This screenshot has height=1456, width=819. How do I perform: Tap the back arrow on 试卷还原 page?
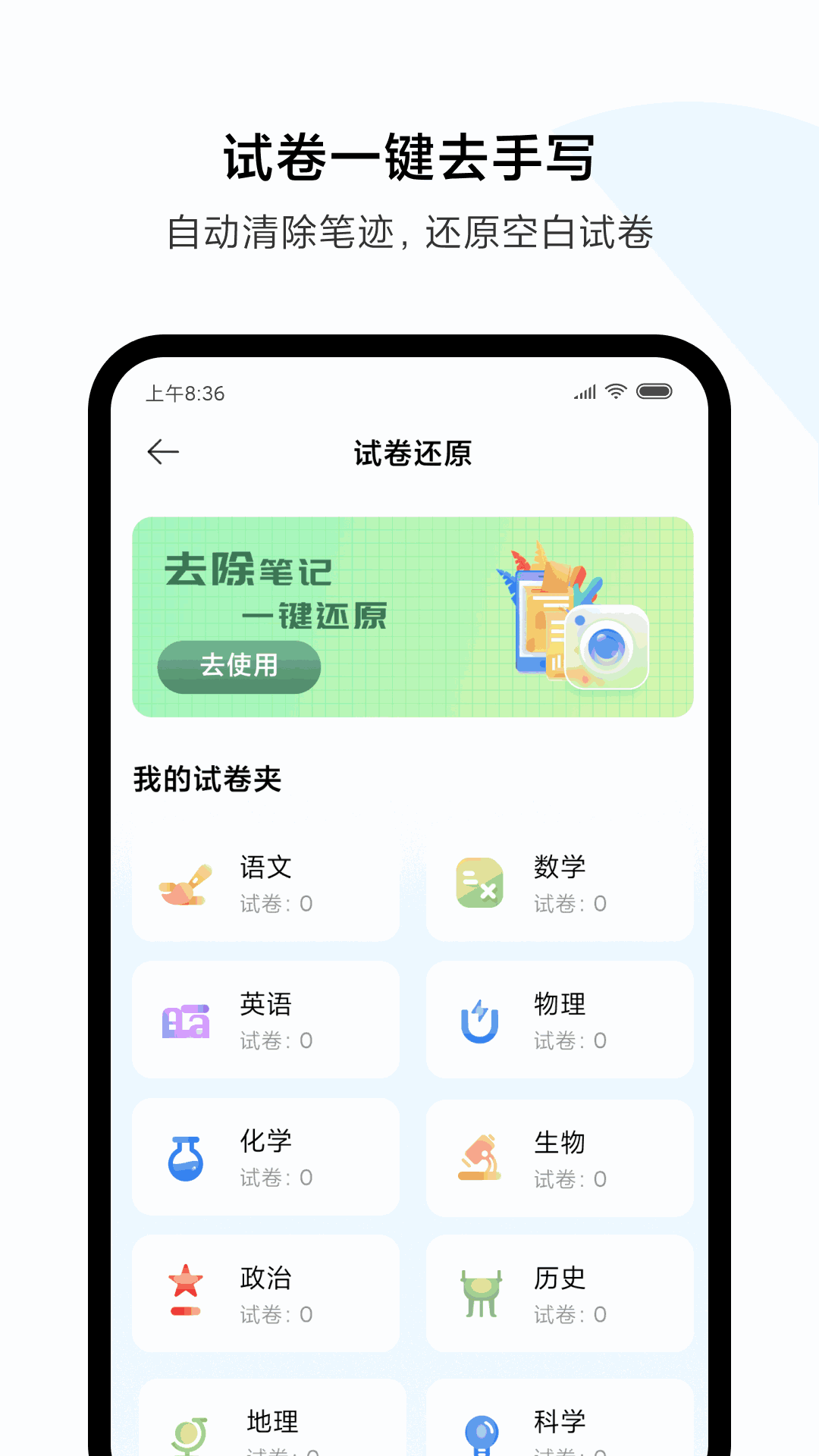point(162,452)
